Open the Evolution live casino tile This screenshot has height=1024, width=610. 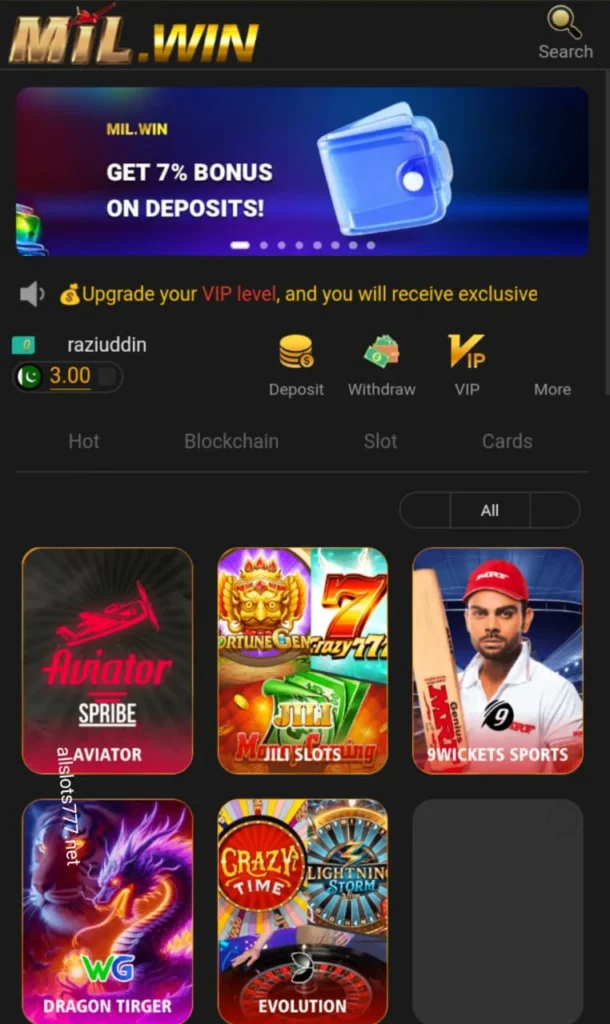pyautogui.click(x=302, y=910)
